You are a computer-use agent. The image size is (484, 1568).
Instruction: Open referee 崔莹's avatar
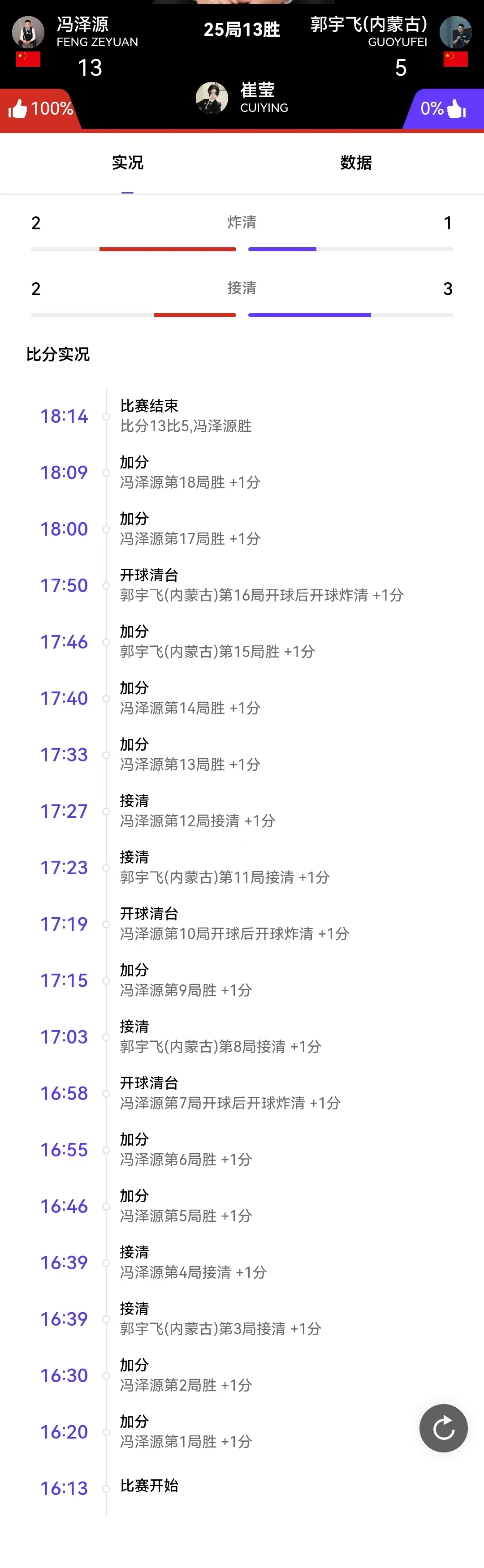pyautogui.click(x=212, y=97)
